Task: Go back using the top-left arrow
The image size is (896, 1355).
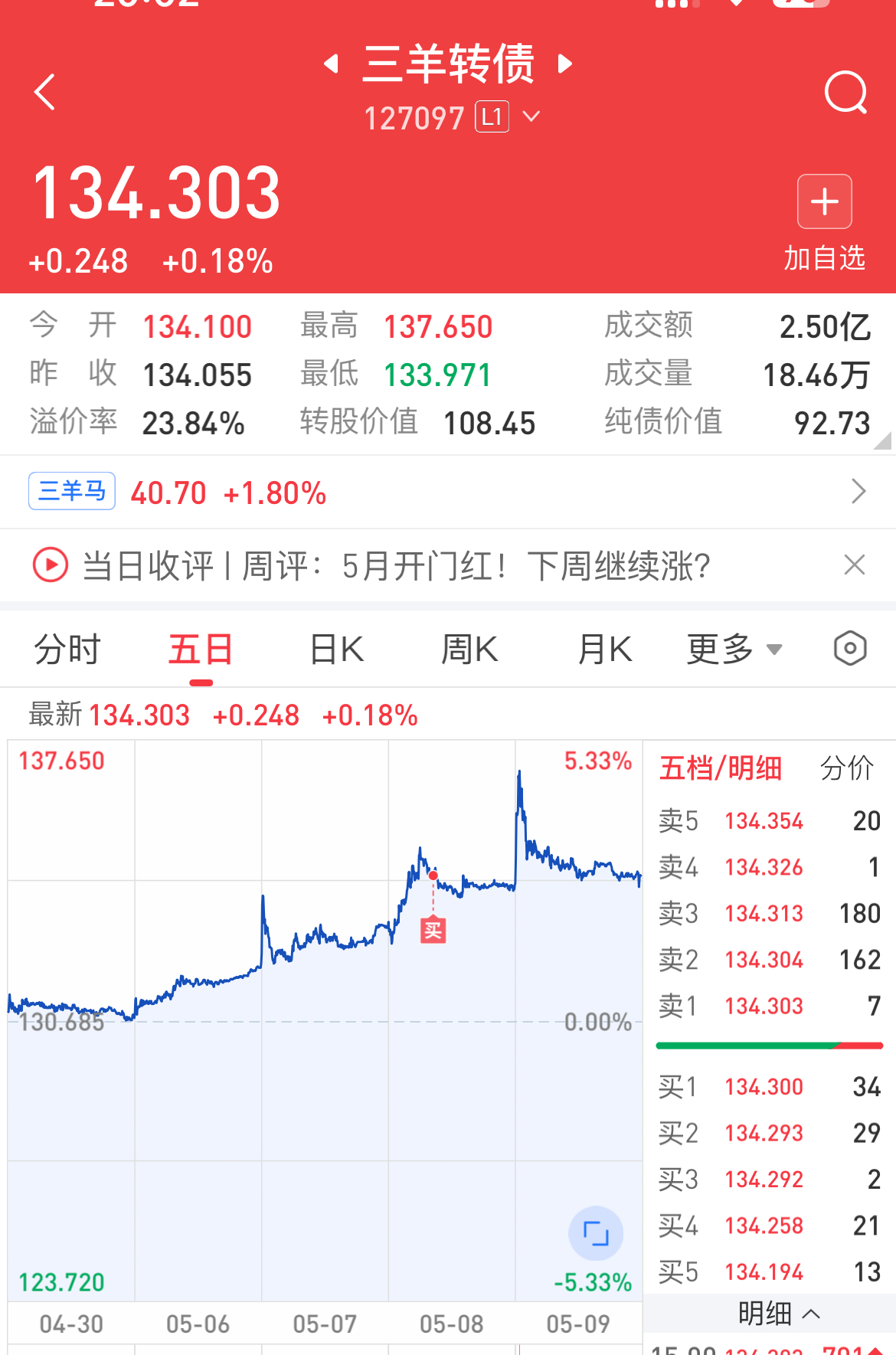Action: [x=45, y=93]
